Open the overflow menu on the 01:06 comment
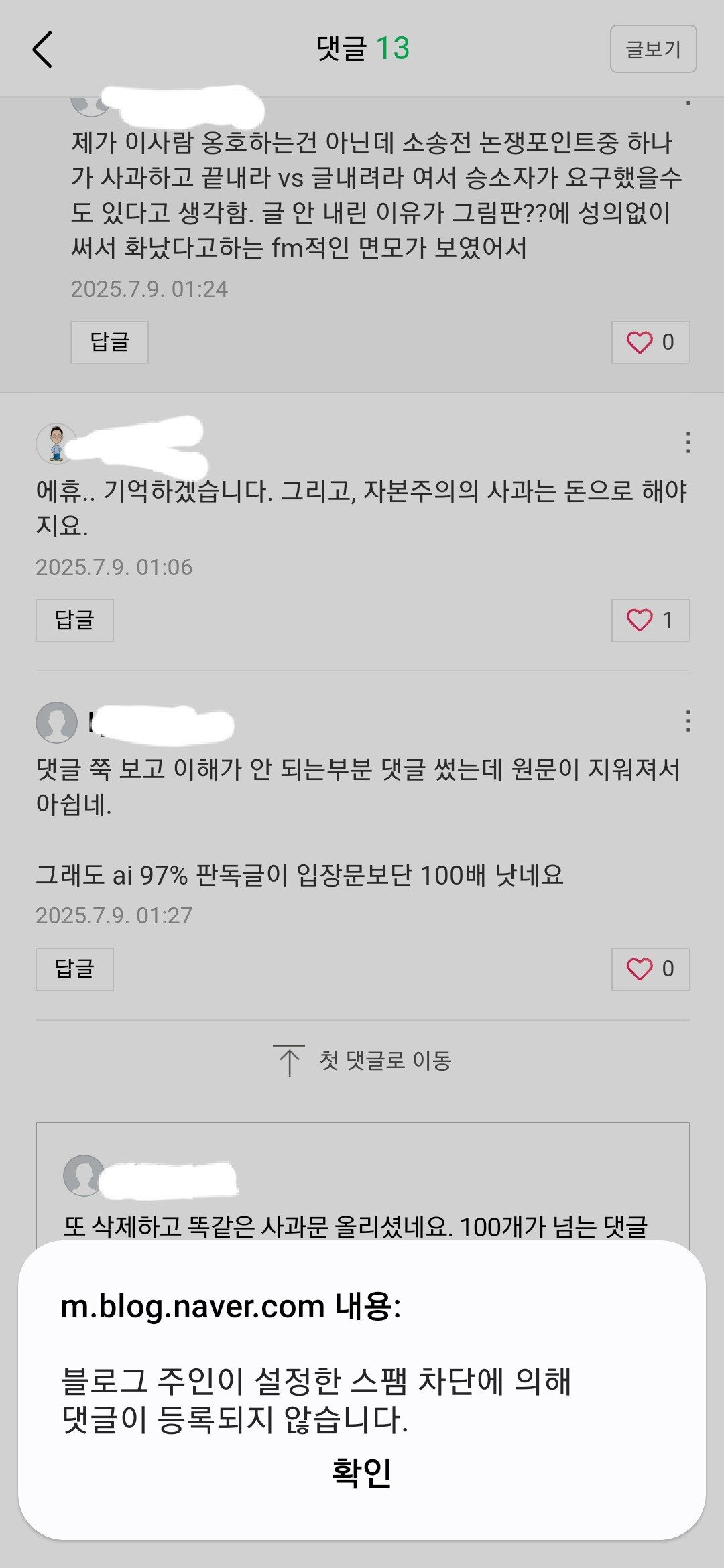 [688, 442]
